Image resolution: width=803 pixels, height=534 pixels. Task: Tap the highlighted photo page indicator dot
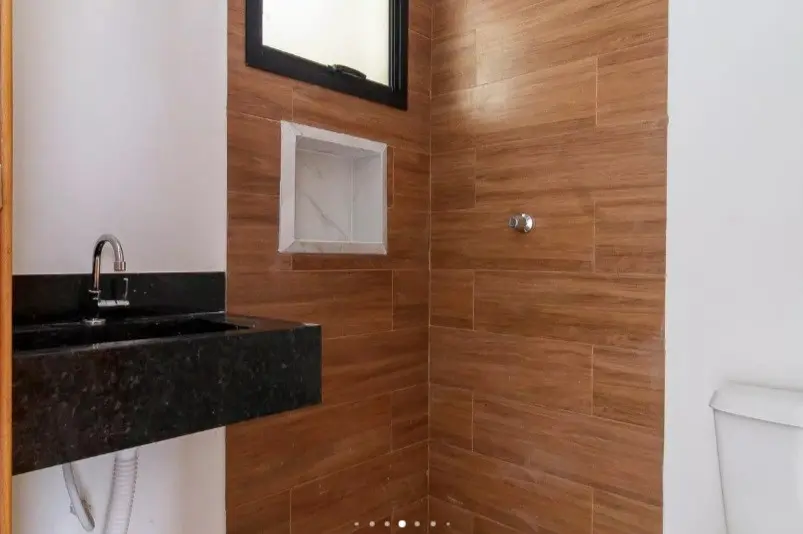click(402, 524)
